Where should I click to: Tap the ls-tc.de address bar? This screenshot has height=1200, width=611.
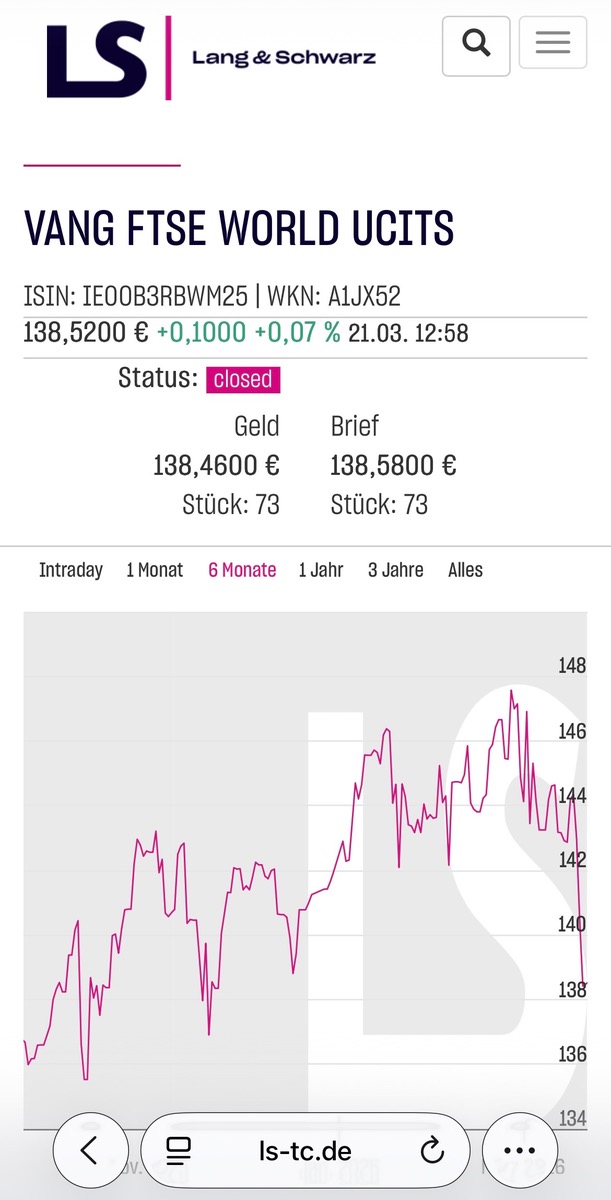(x=305, y=1151)
